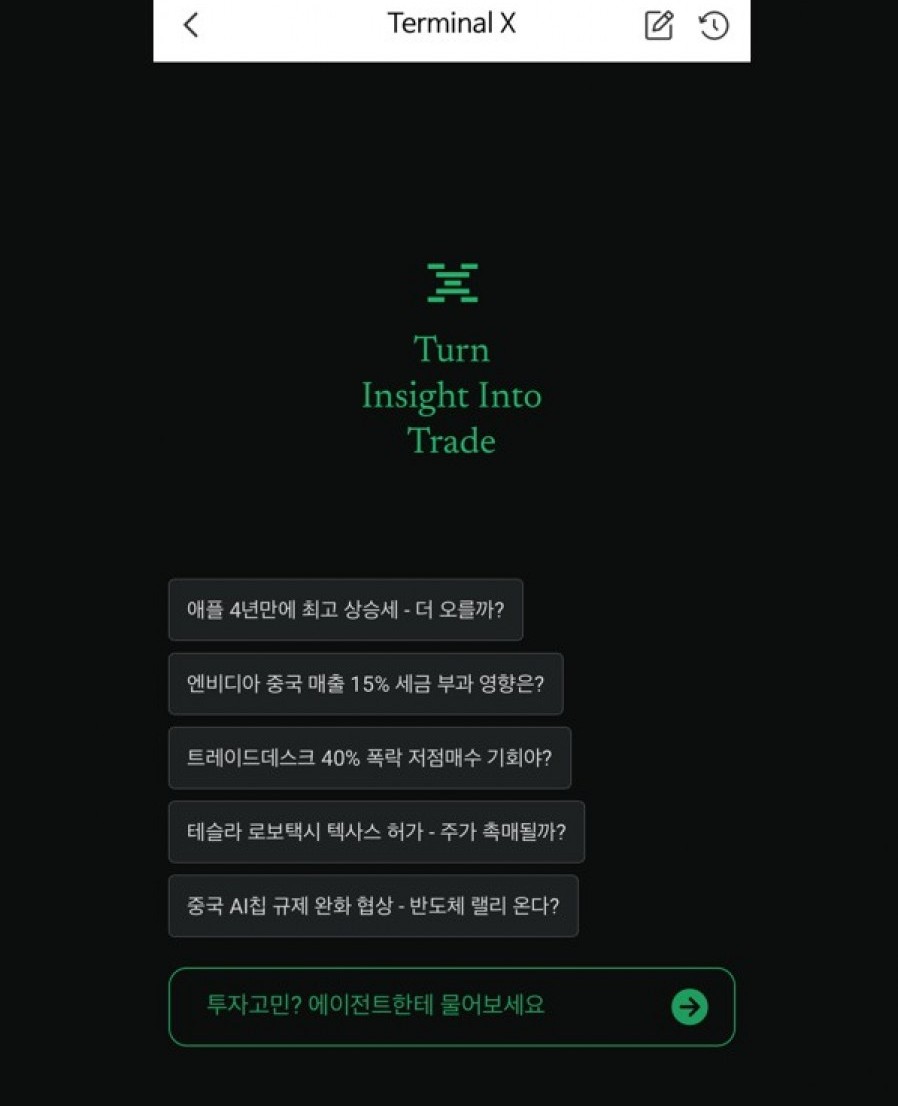Submit a query with the arrow button
The width and height of the screenshot is (898, 1106).
(x=689, y=1007)
